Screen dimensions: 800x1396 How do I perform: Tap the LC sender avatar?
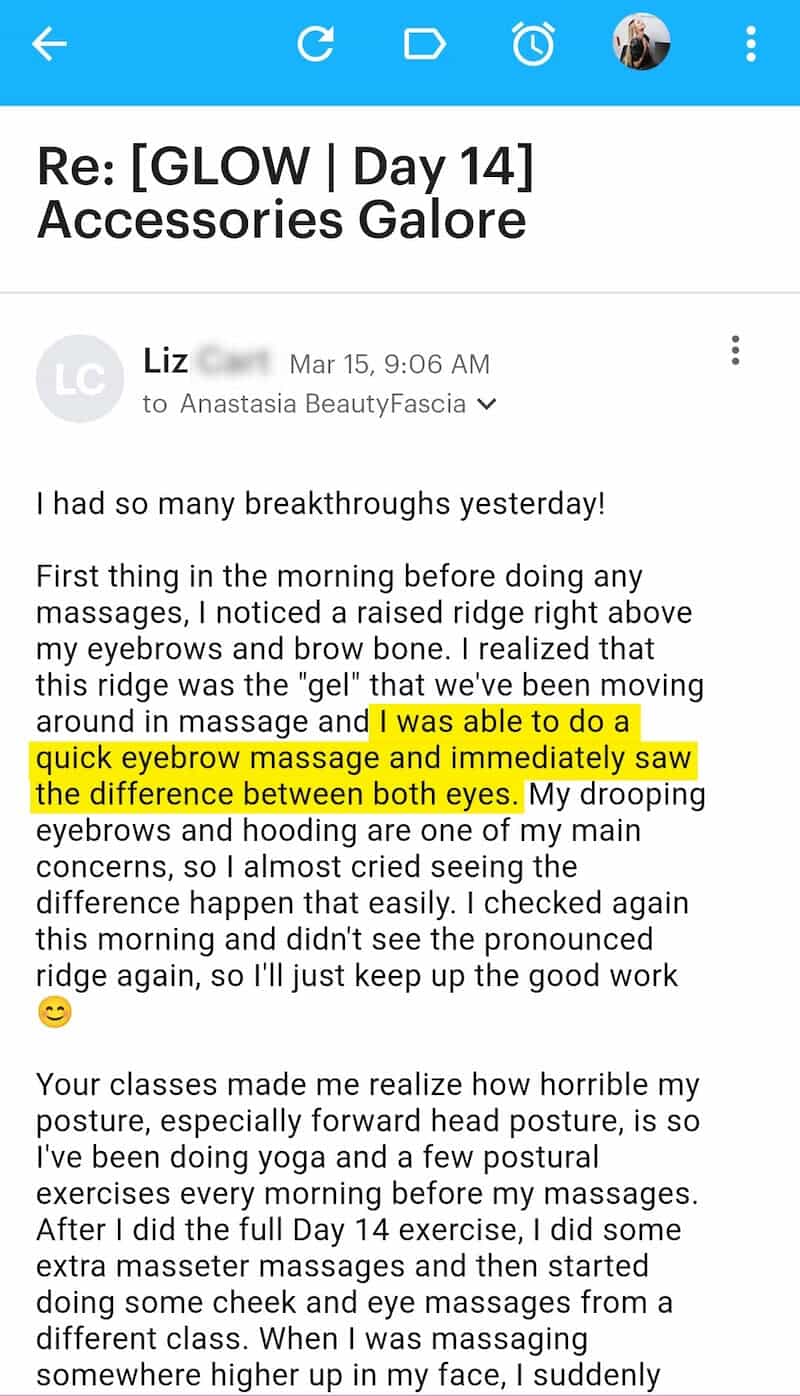(79, 378)
